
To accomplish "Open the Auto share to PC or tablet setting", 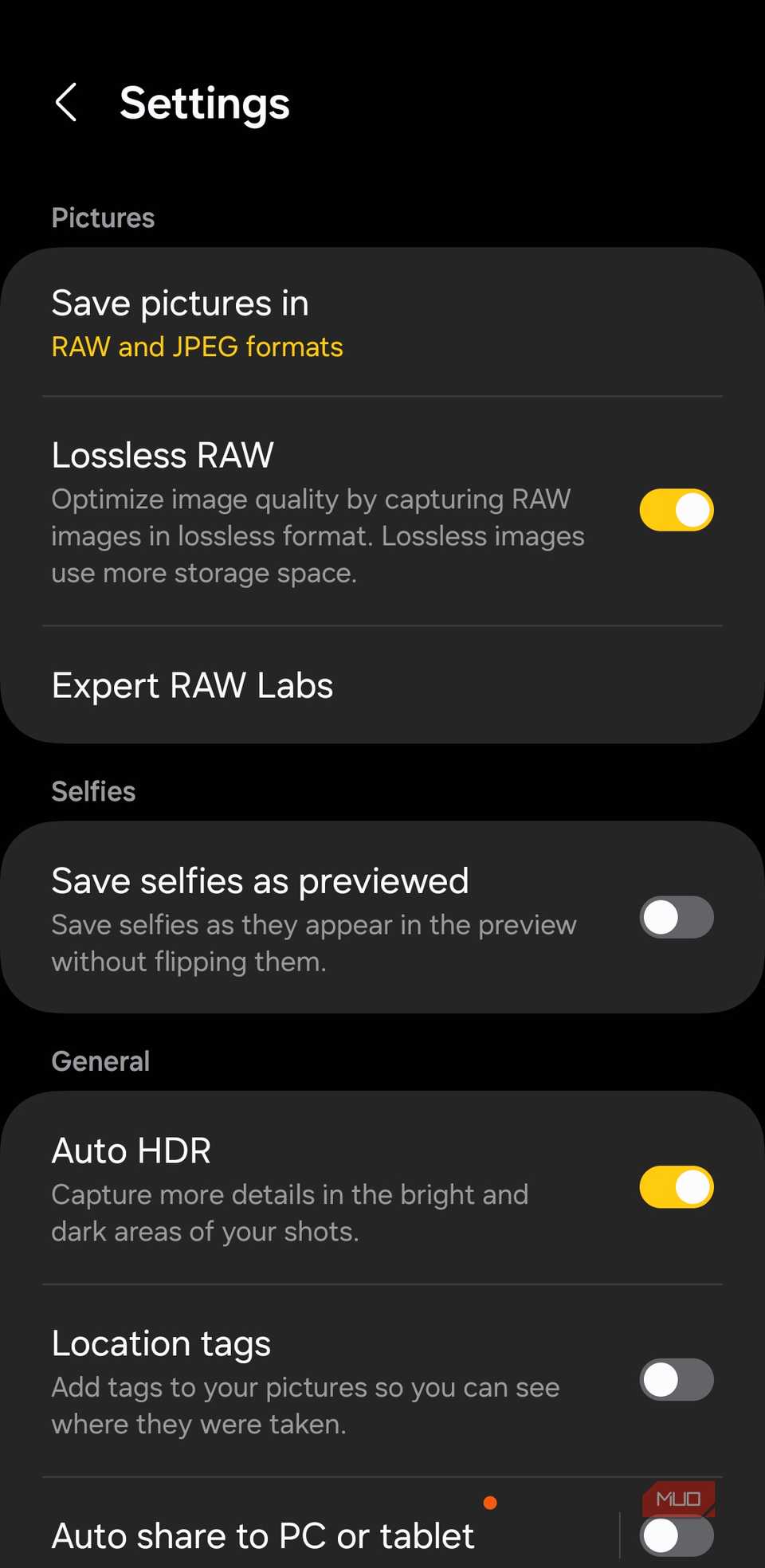I will pos(263,1536).
